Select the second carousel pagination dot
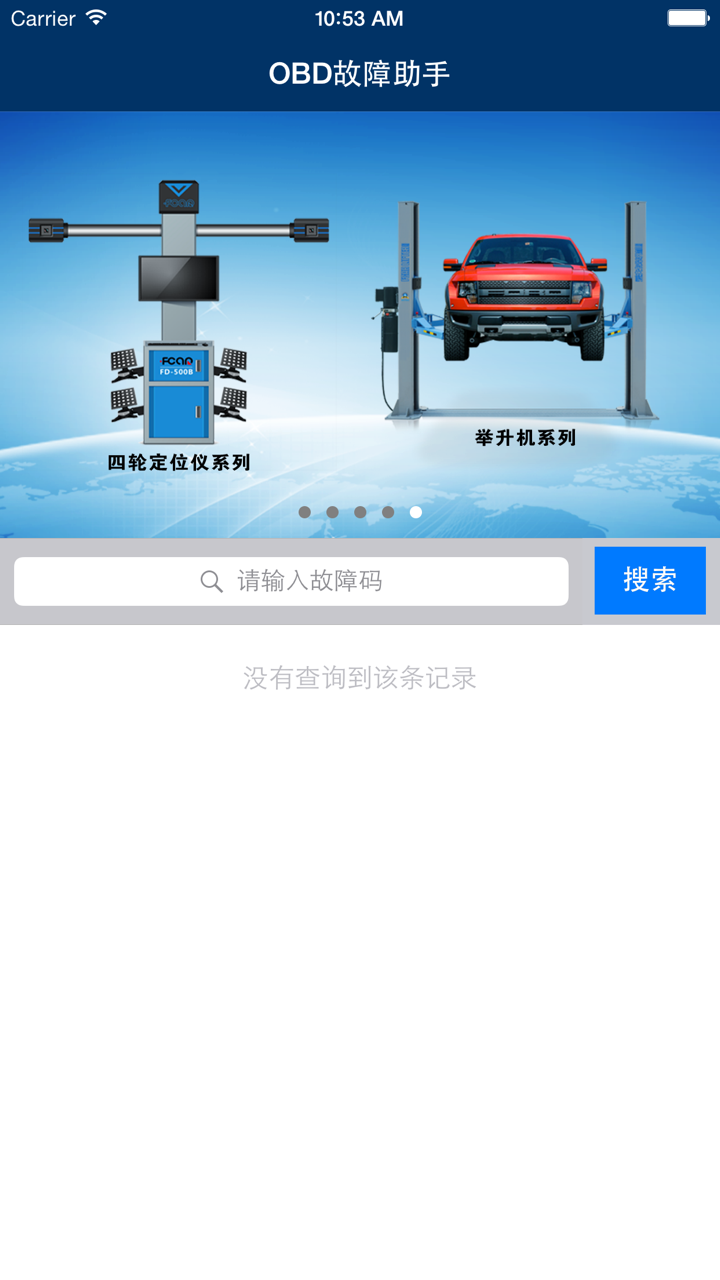Screen dimensions: 720x1280 click(x=332, y=511)
